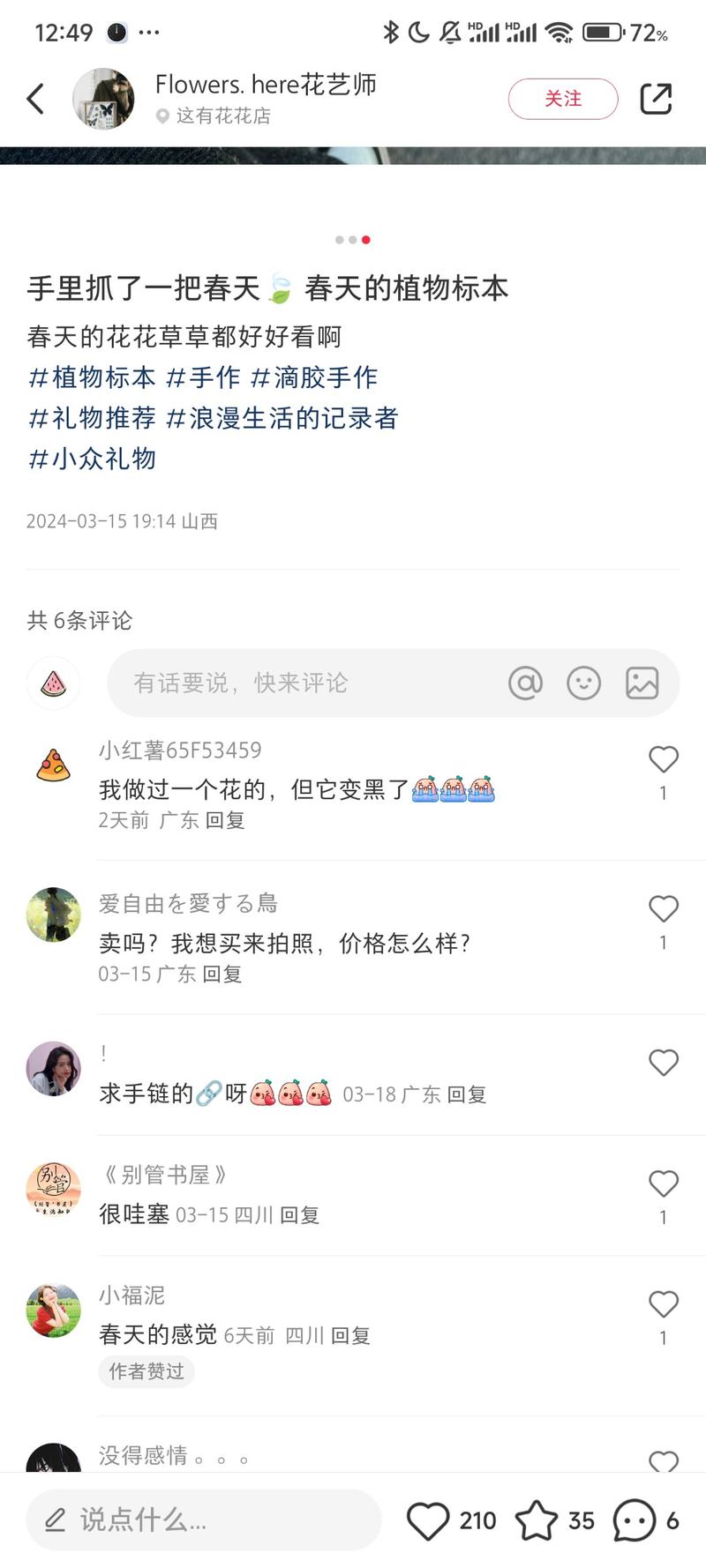The width and height of the screenshot is (706, 1568).
Task: Open the comment bubble icon showing 6
Action: (x=634, y=1520)
